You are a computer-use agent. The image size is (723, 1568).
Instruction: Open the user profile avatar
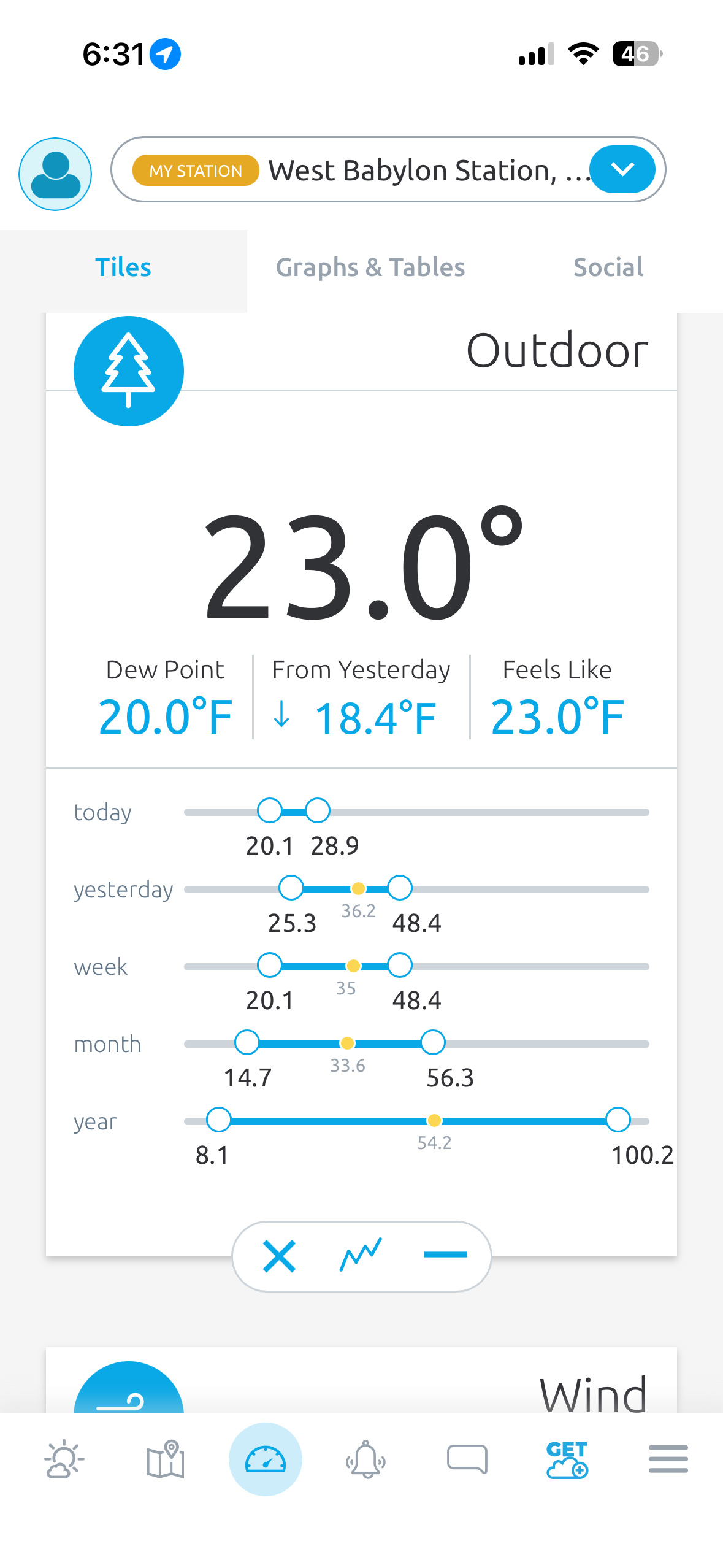(55, 174)
